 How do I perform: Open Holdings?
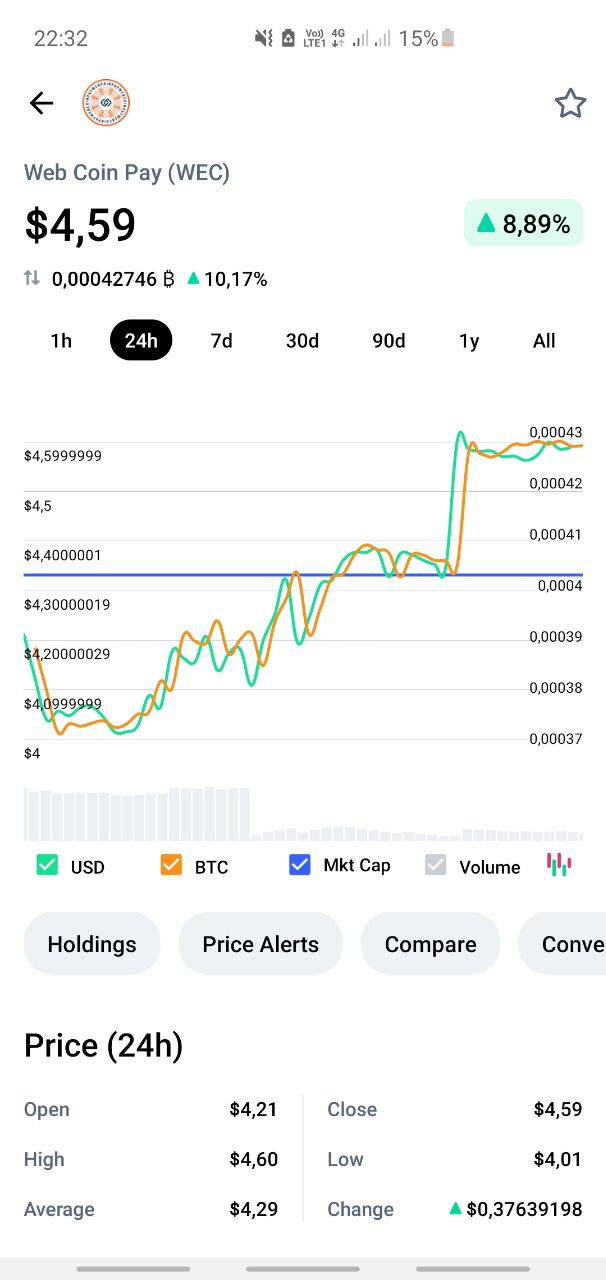click(x=92, y=944)
